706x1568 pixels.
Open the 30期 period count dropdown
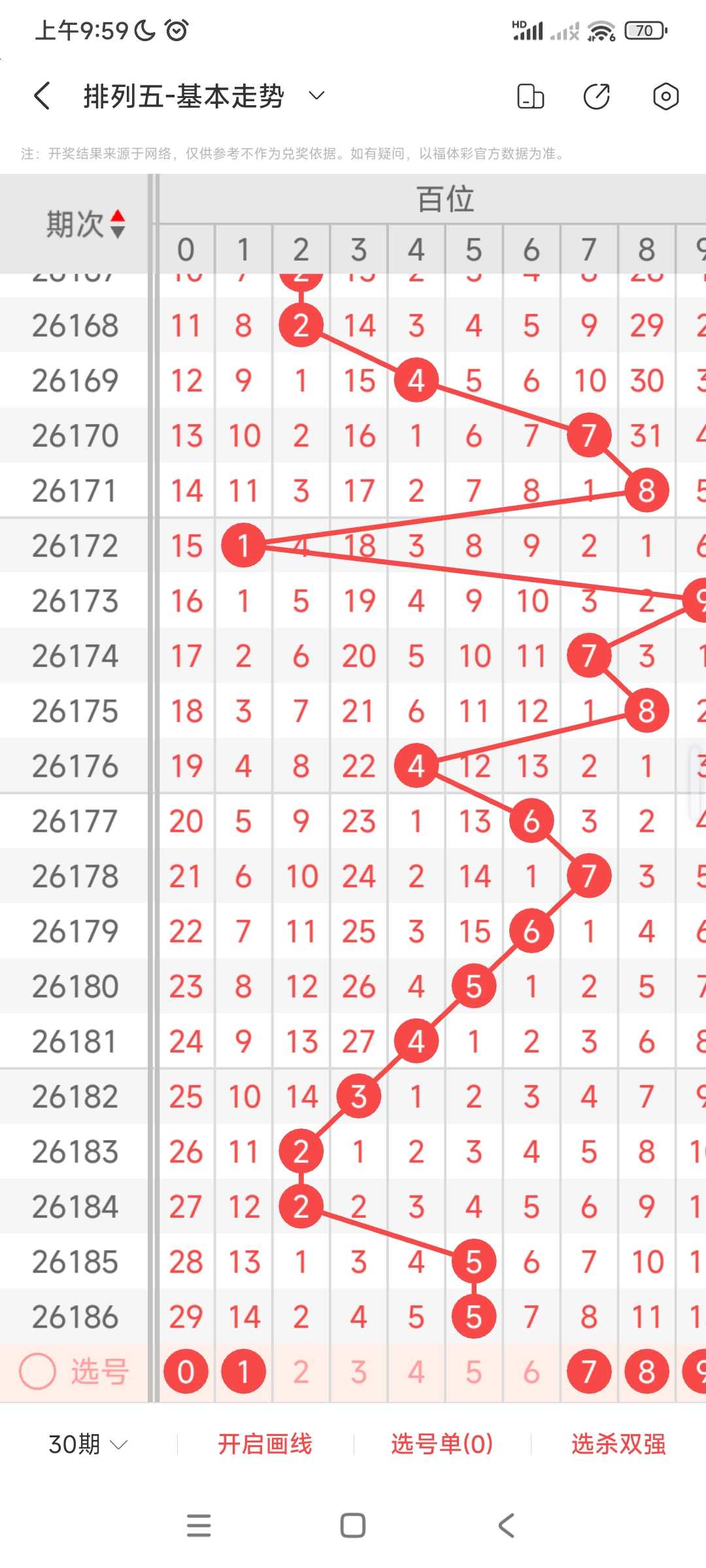coord(88,1444)
